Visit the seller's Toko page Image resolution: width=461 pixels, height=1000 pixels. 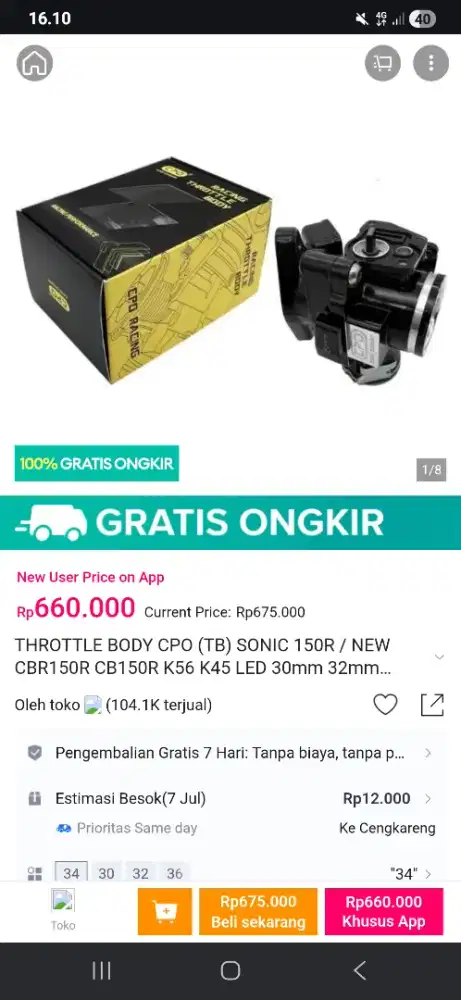click(63, 911)
